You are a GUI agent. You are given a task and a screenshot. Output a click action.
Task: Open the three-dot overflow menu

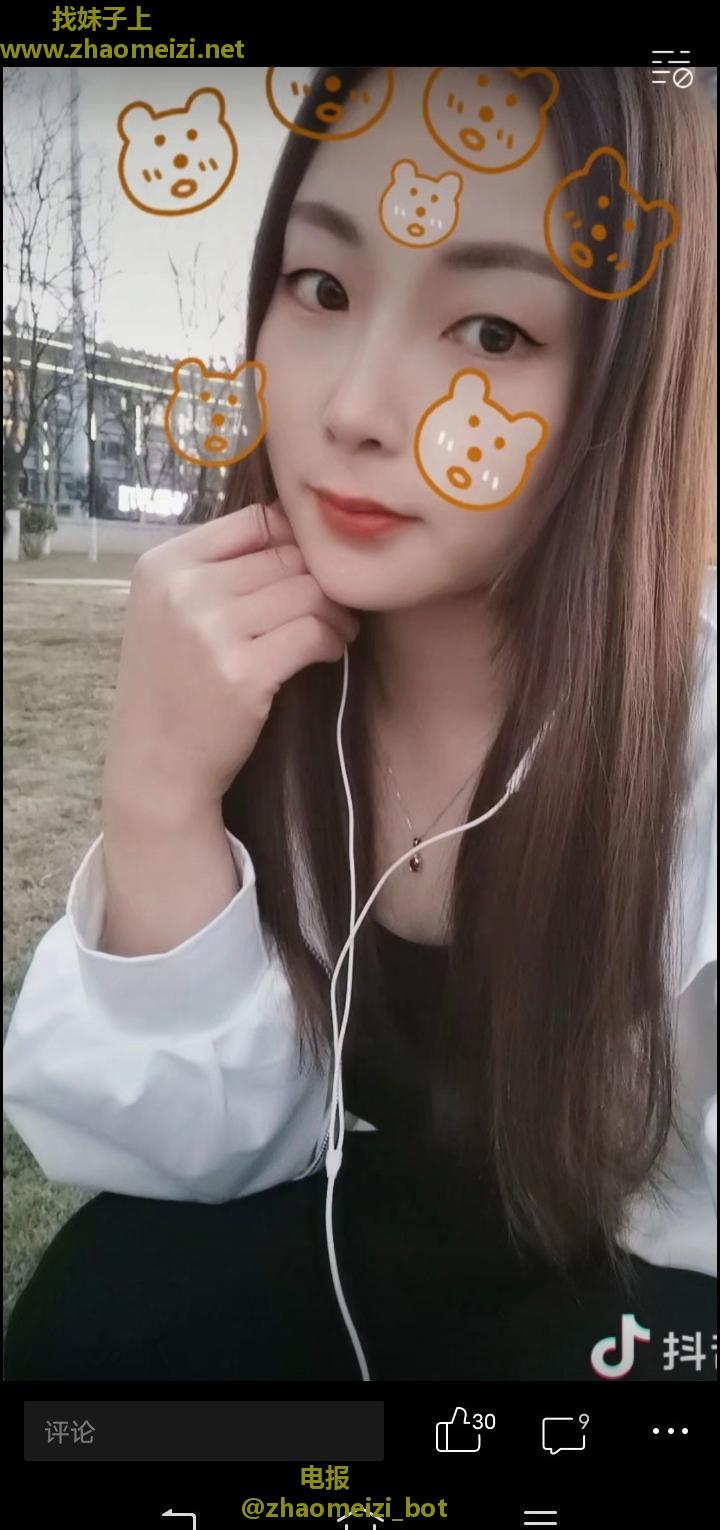(x=670, y=1431)
